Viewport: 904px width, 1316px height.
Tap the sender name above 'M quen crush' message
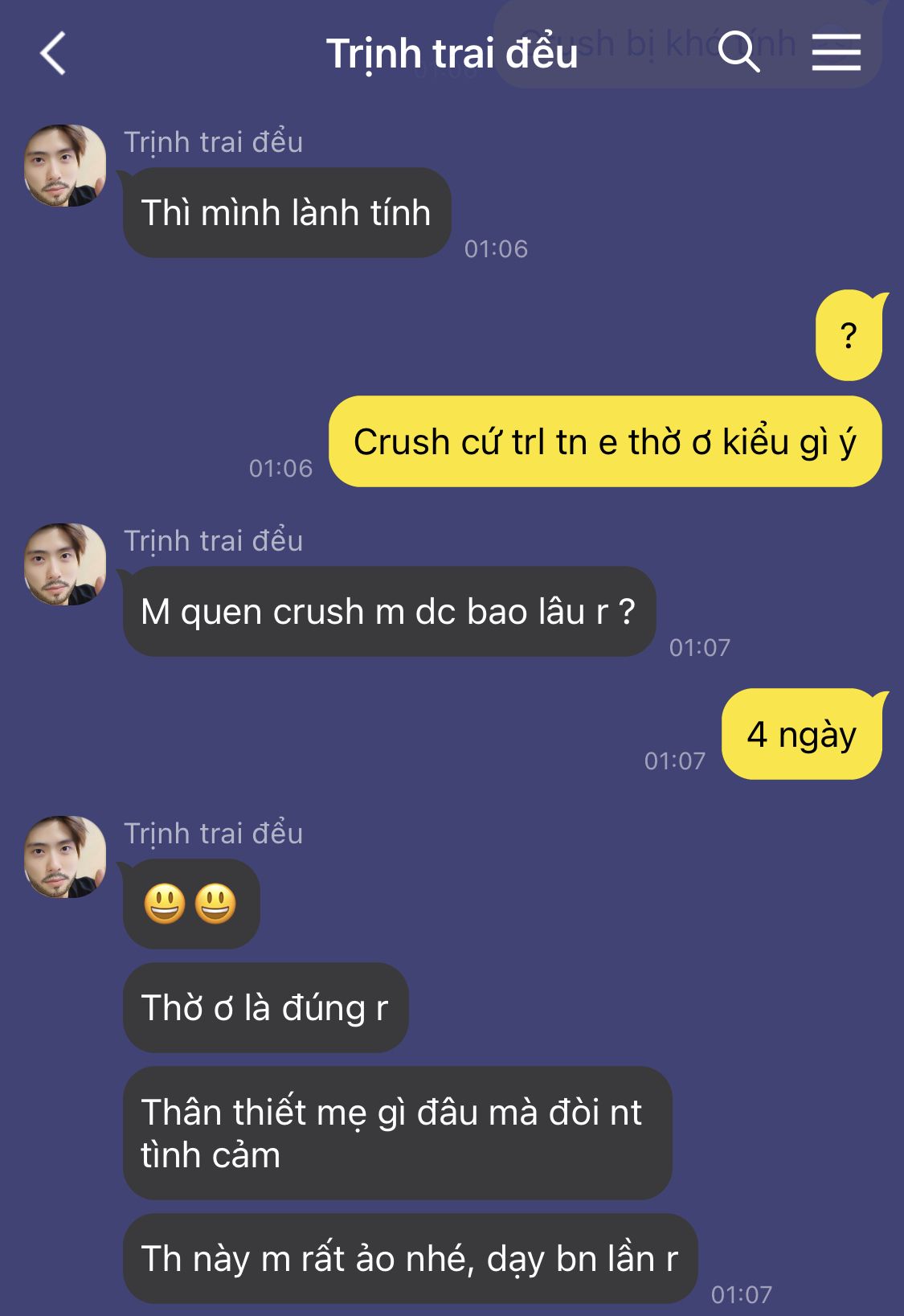point(213,541)
